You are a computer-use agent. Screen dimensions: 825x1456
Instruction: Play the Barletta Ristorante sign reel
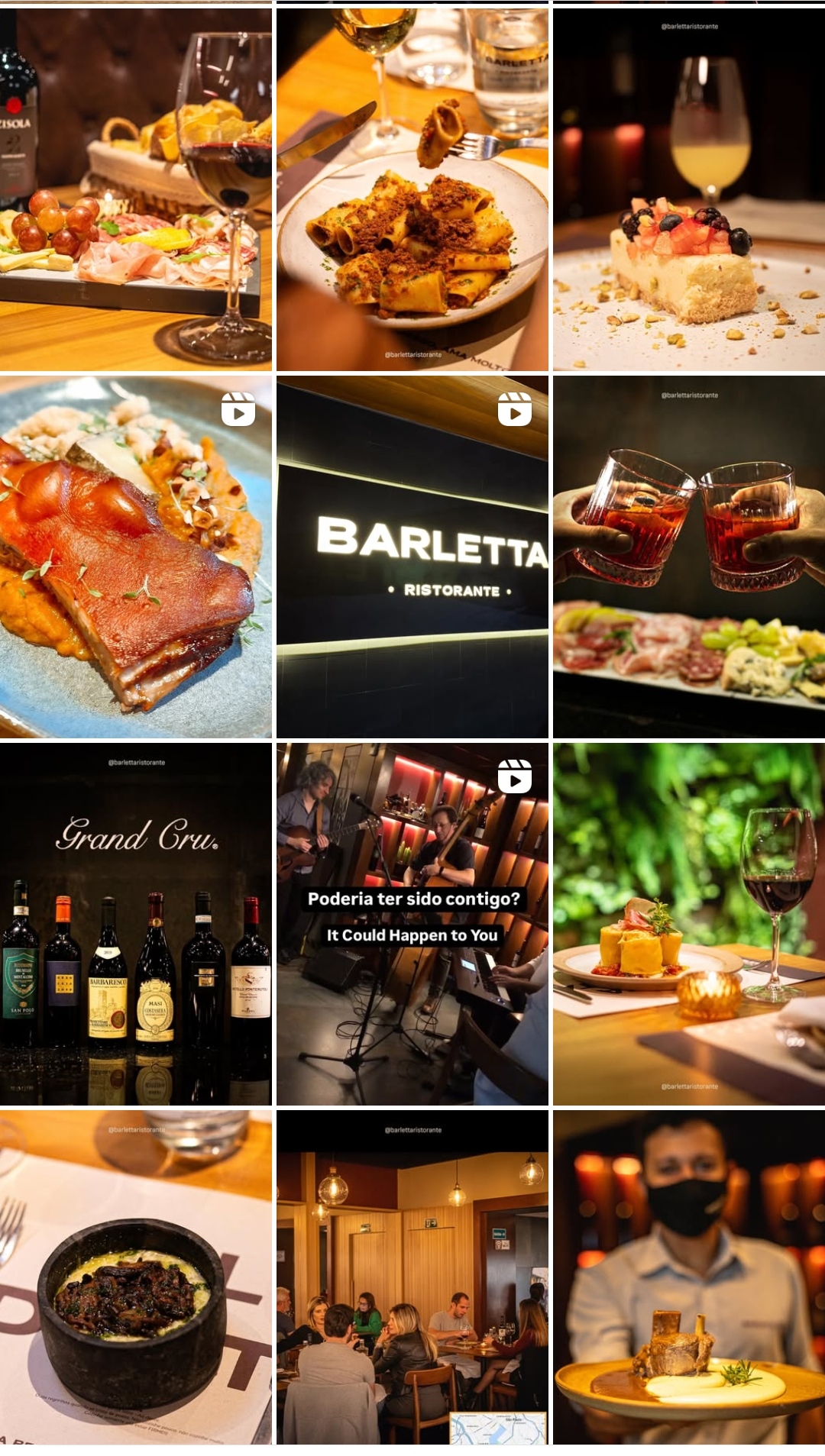tap(412, 557)
